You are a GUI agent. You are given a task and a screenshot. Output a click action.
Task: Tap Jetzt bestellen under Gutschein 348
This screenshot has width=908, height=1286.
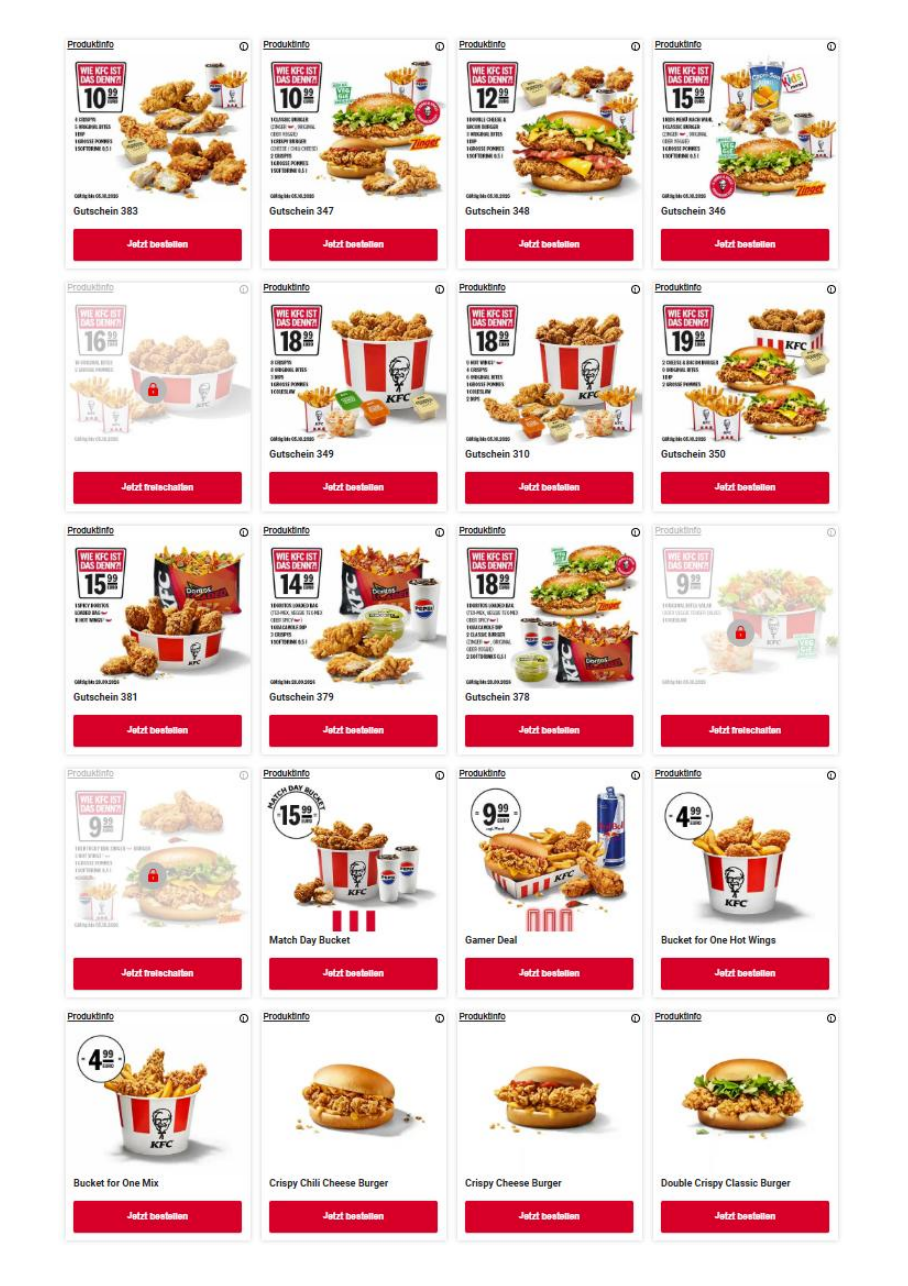[x=549, y=244]
